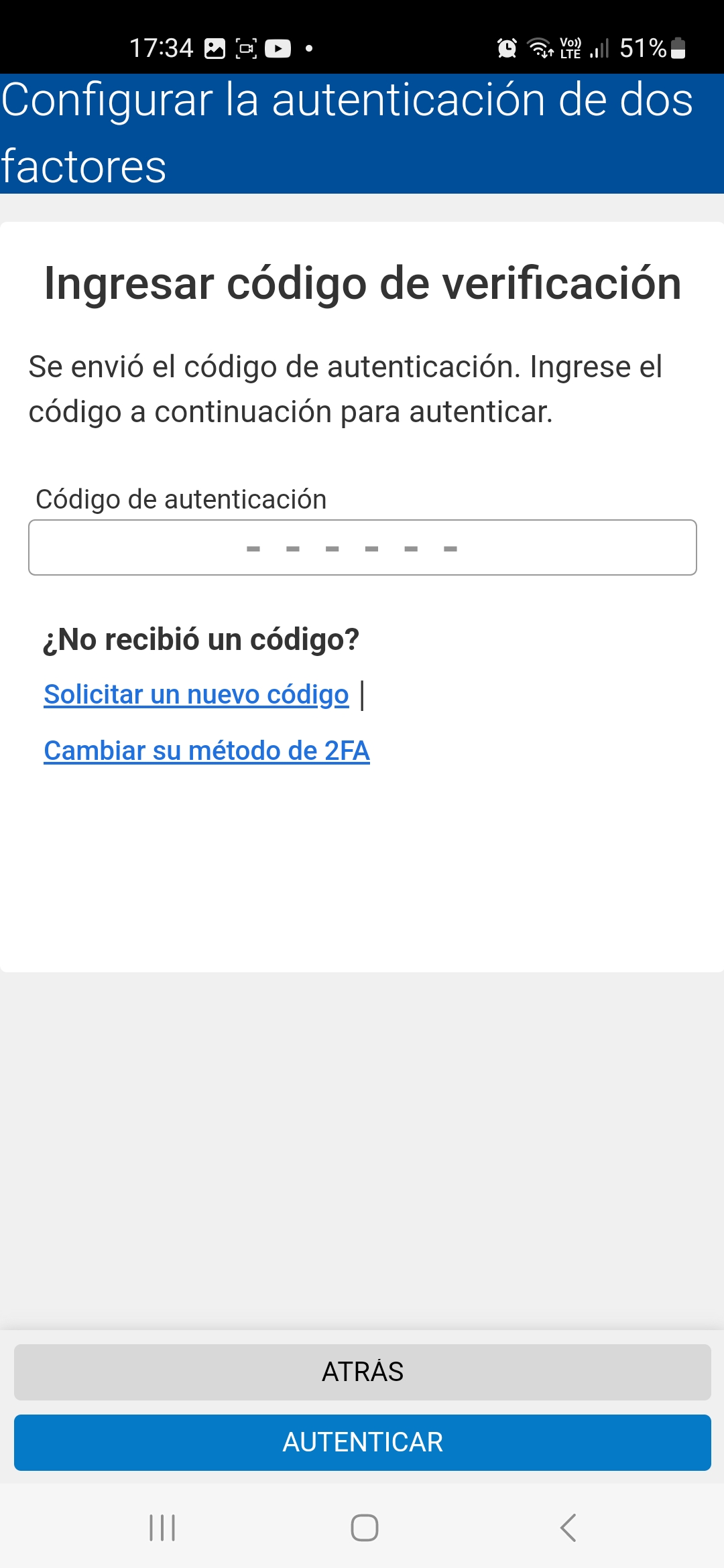
Task: Submit the code with AUTENTICAR button
Action: point(362,1442)
